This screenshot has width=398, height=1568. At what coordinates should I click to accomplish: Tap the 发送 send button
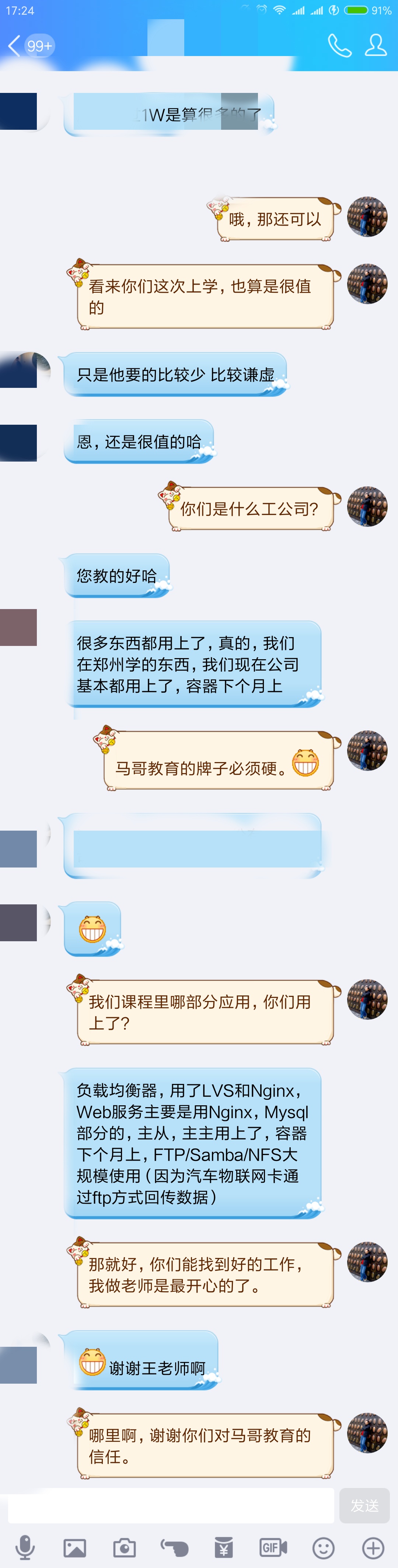364,1506
